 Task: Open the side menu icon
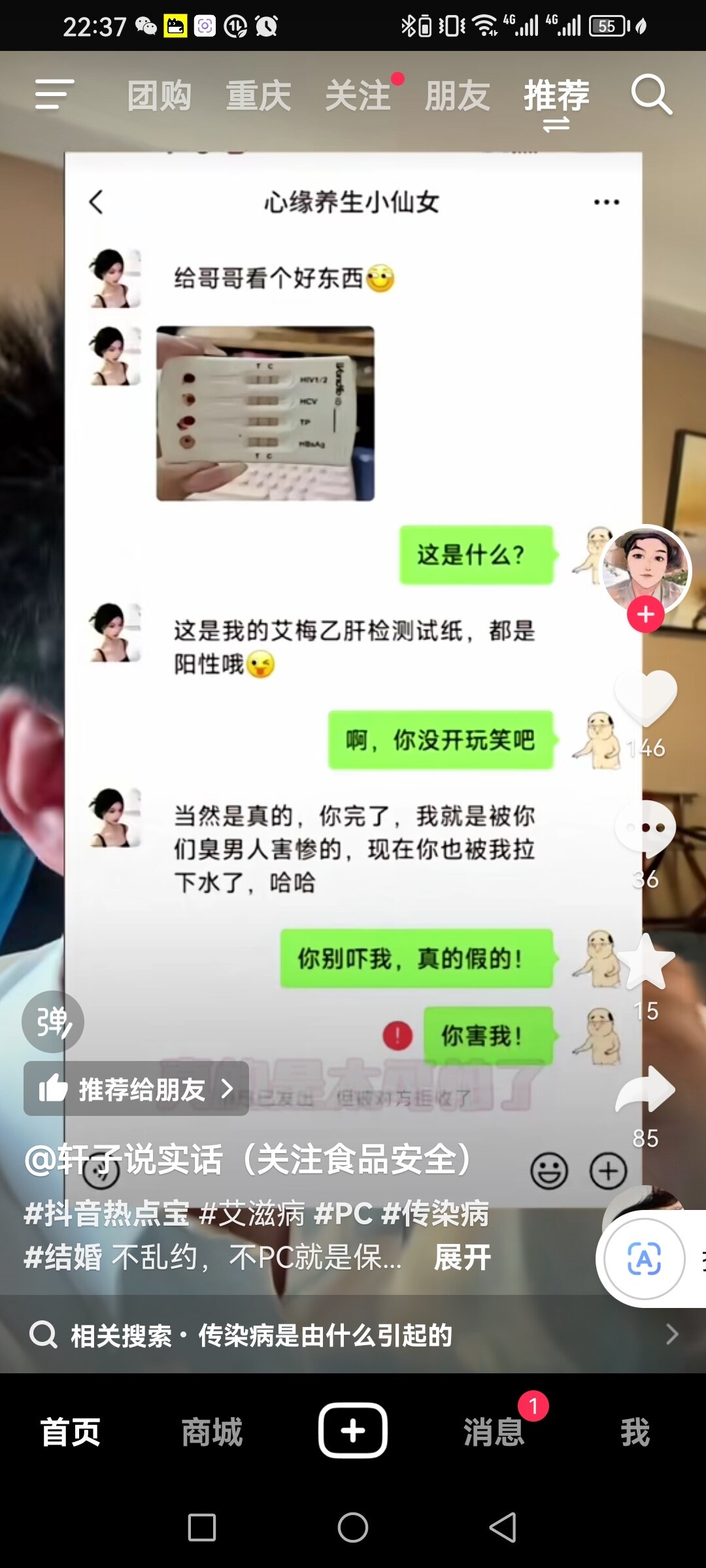click(x=54, y=95)
